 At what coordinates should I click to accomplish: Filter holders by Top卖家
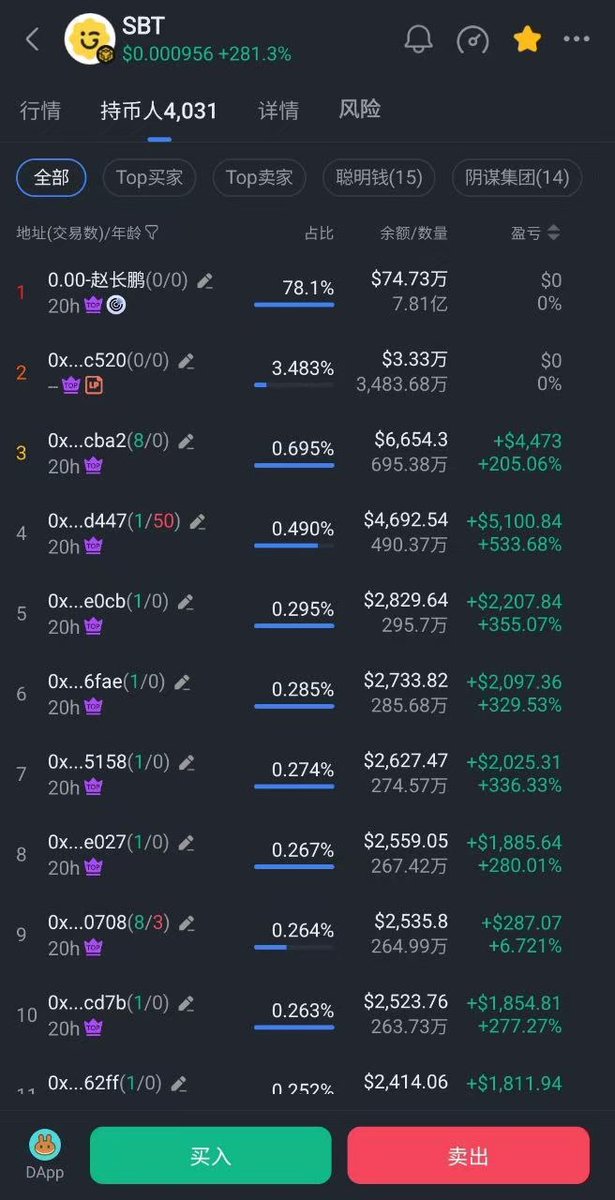pos(259,178)
